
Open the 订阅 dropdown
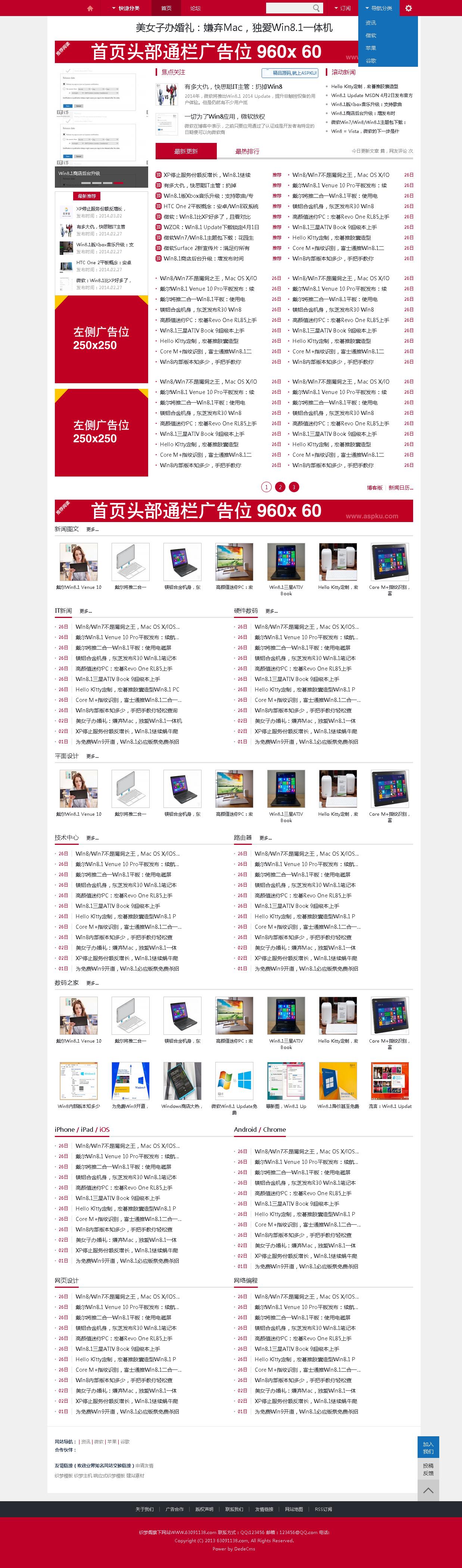[343, 9]
